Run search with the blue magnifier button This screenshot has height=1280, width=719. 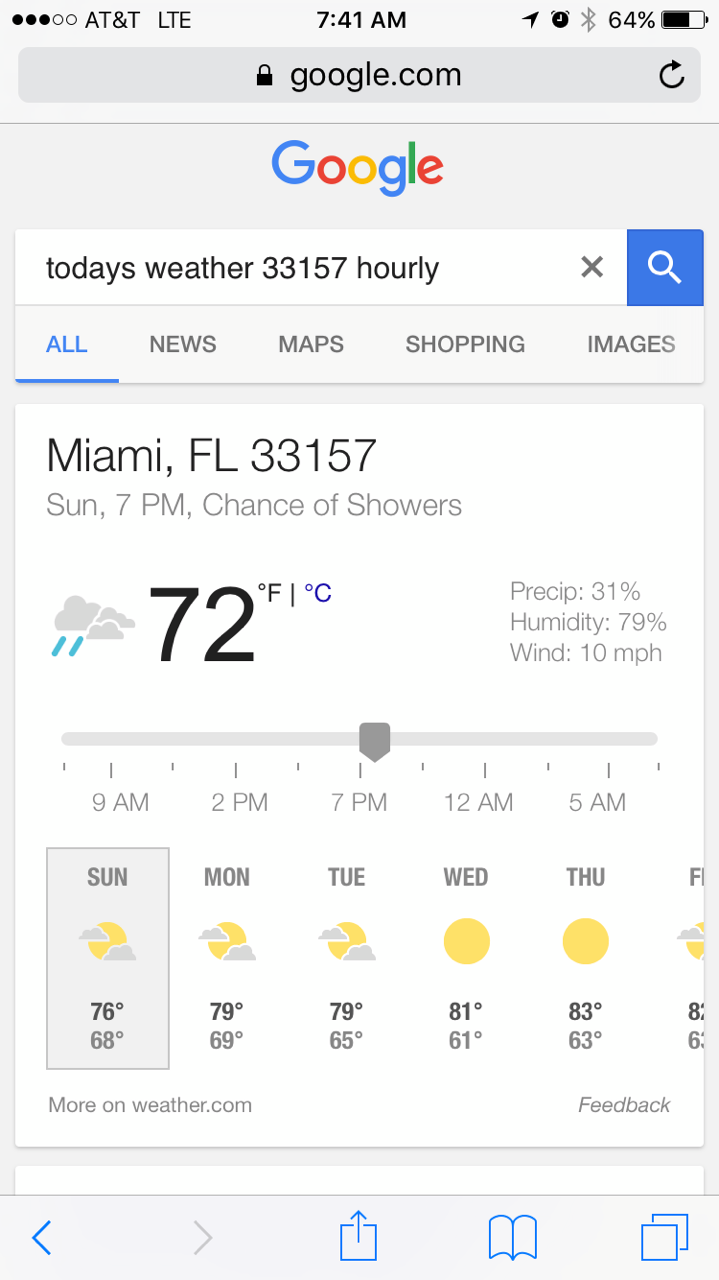tap(665, 267)
